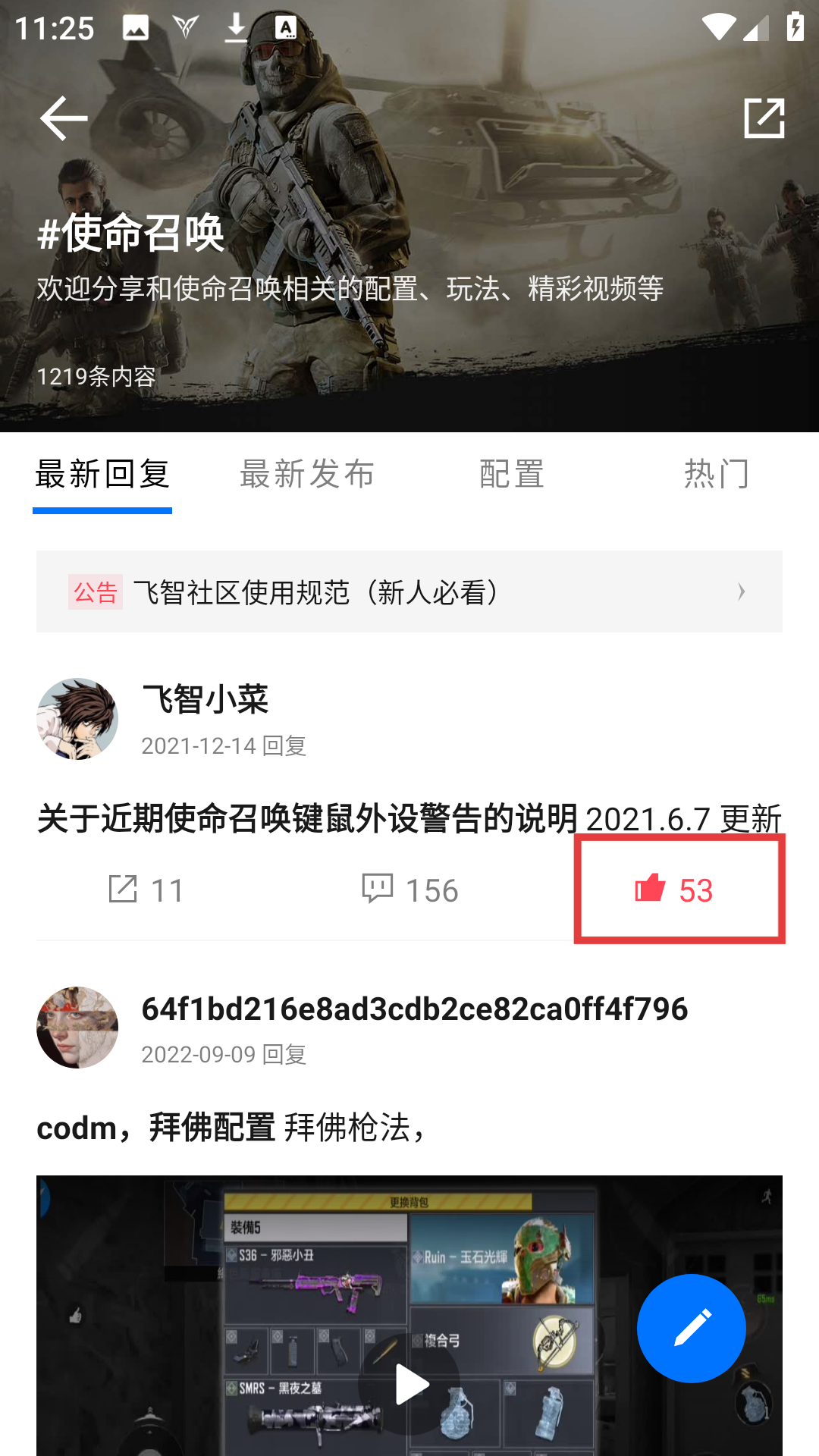Open comments on 飞智小菜's post
This screenshot has width=819, height=1456.
pos(409,890)
